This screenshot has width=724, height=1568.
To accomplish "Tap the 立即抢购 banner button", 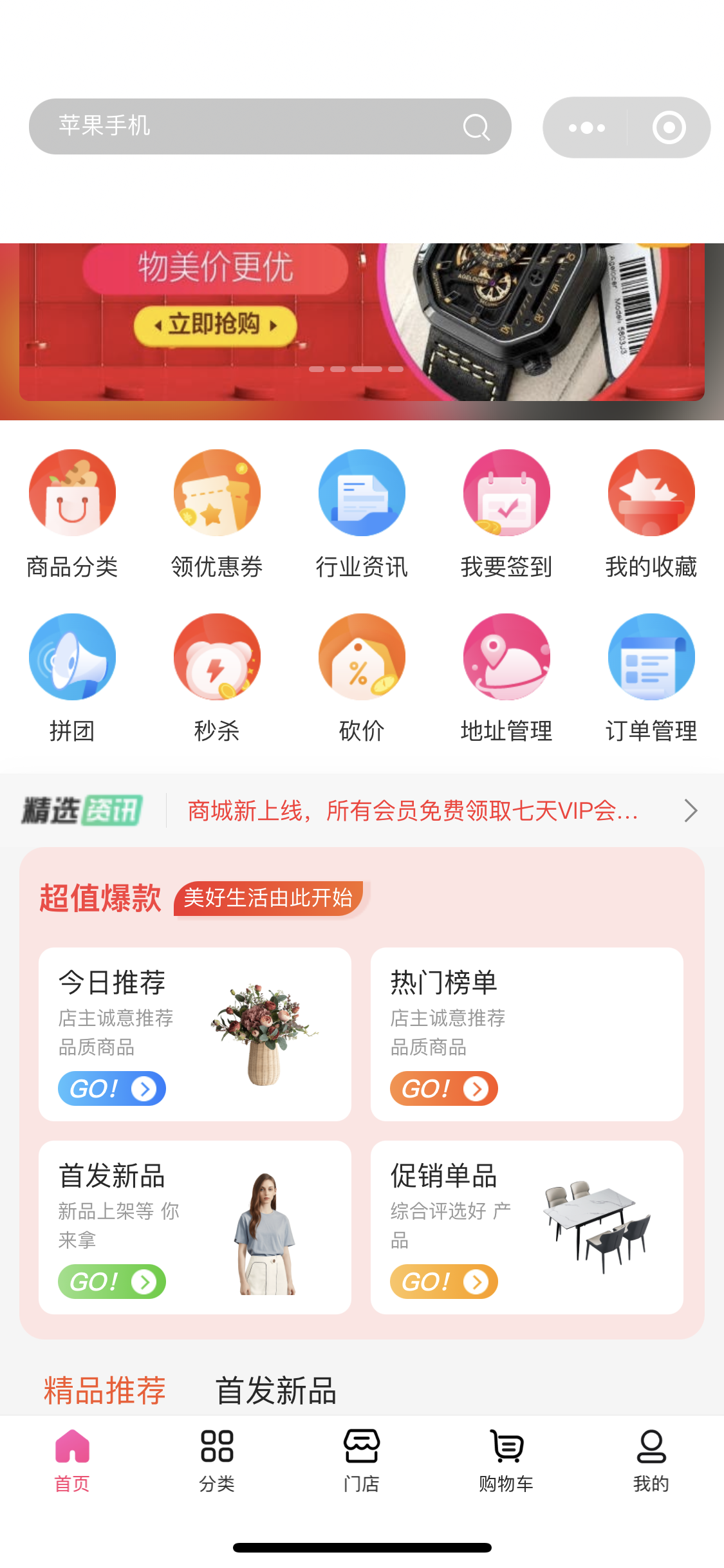I will click(x=216, y=324).
